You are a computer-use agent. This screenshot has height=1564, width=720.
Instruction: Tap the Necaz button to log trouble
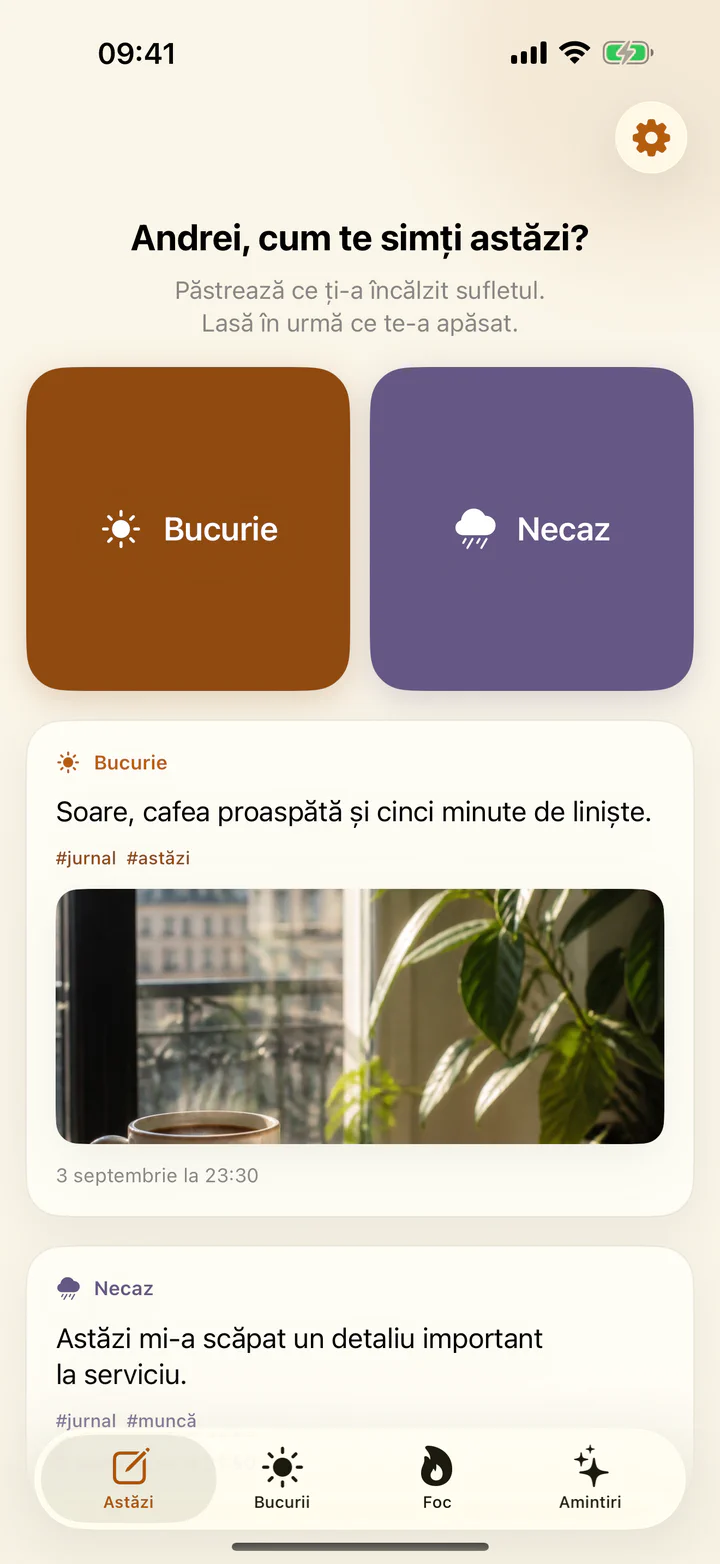[532, 529]
